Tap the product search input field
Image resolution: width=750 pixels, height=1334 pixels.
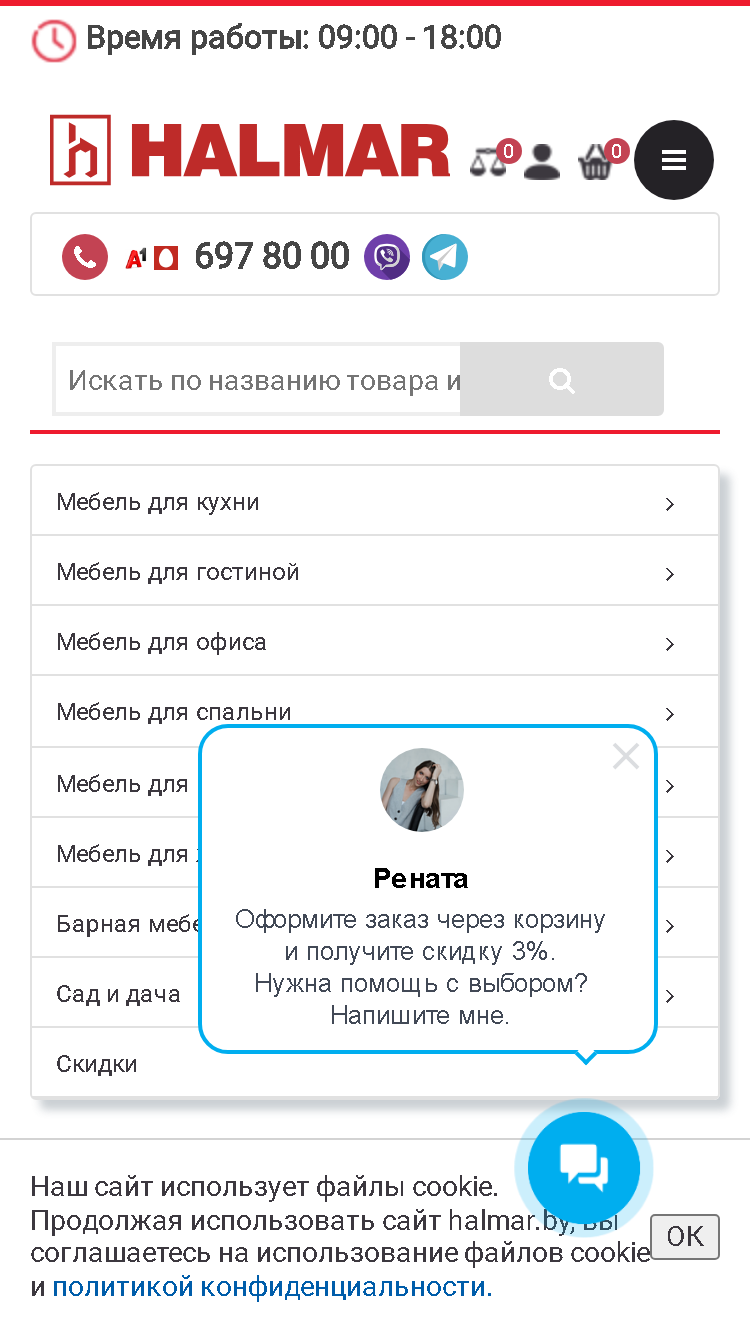click(x=257, y=380)
